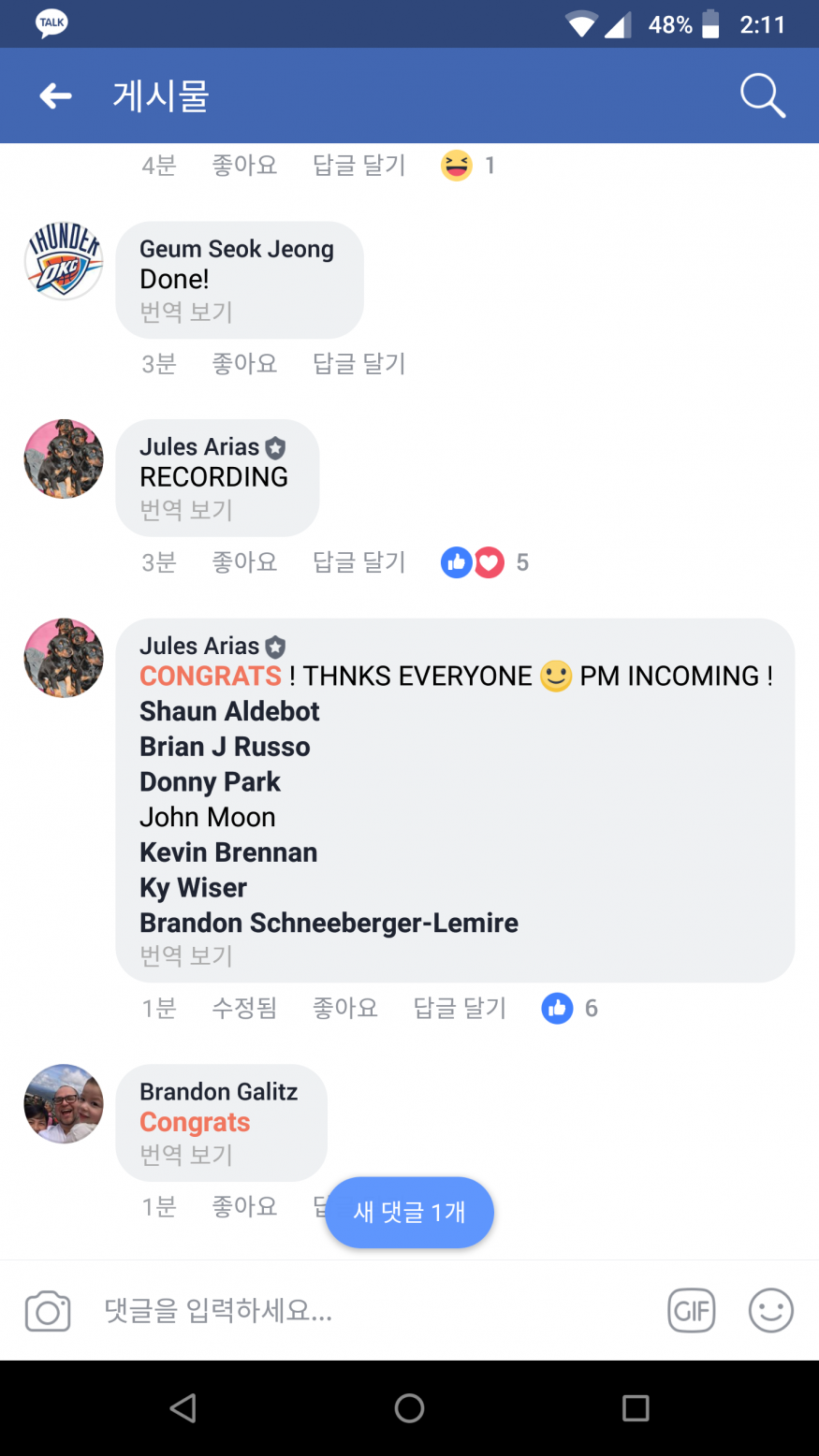Tap the system home button
Screen dimensions: 819x1456
[x=409, y=1408]
